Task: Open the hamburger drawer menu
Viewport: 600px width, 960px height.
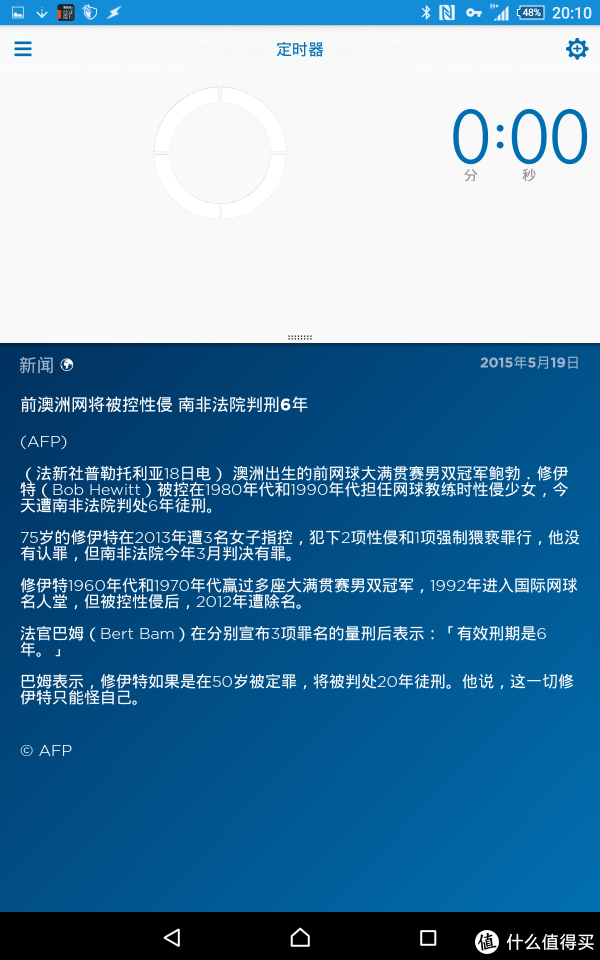Action: tap(23, 49)
